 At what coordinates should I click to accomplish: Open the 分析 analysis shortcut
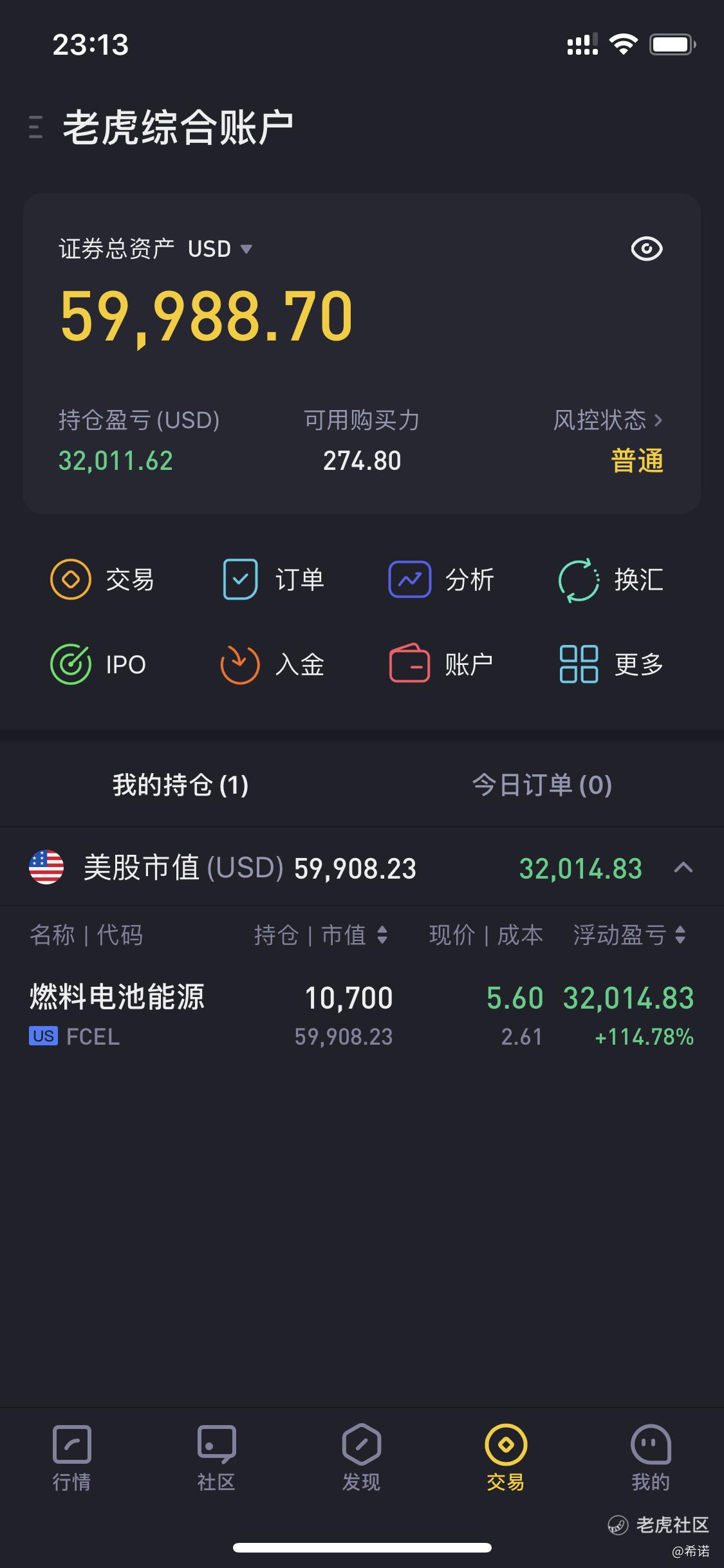pos(441,579)
